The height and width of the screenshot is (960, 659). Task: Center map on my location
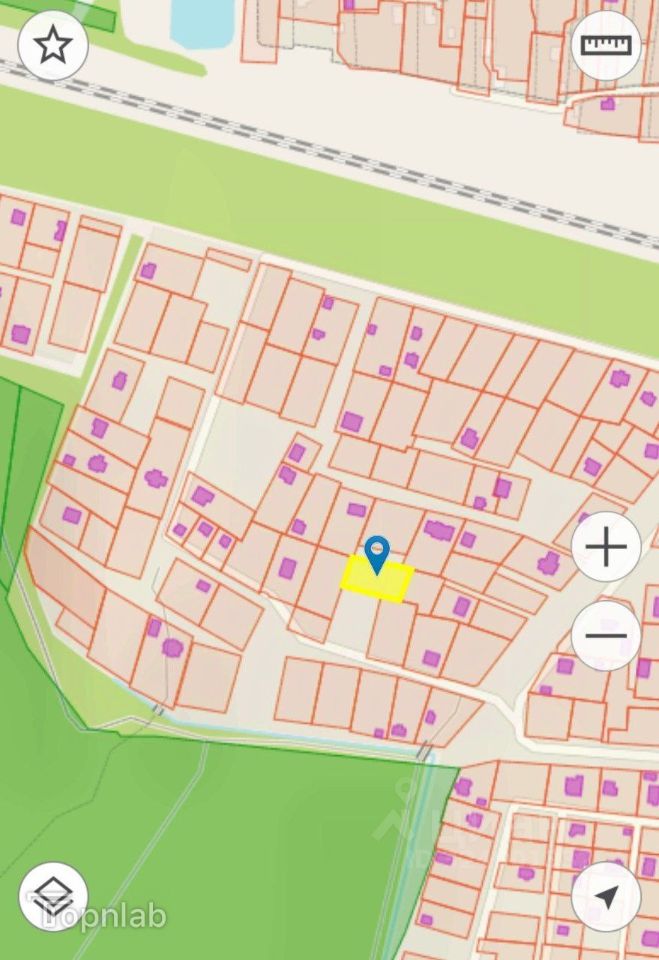tap(606, 896)
